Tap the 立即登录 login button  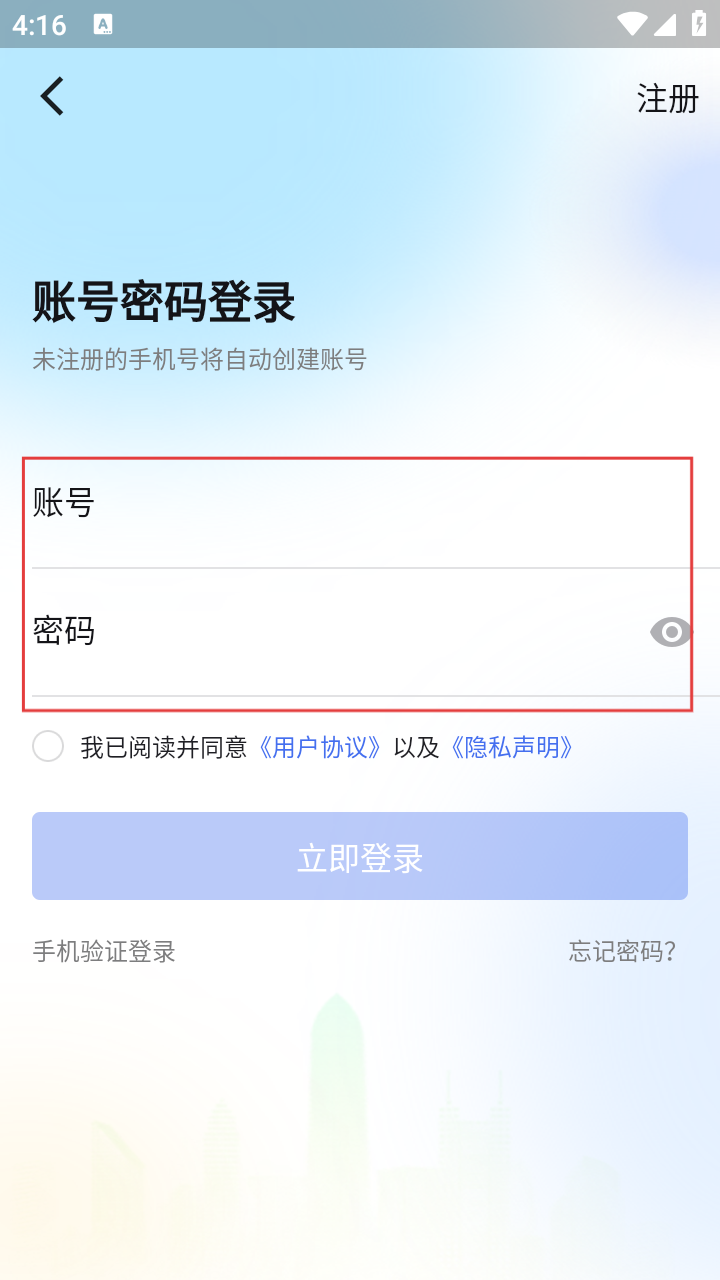click(360, 856)
